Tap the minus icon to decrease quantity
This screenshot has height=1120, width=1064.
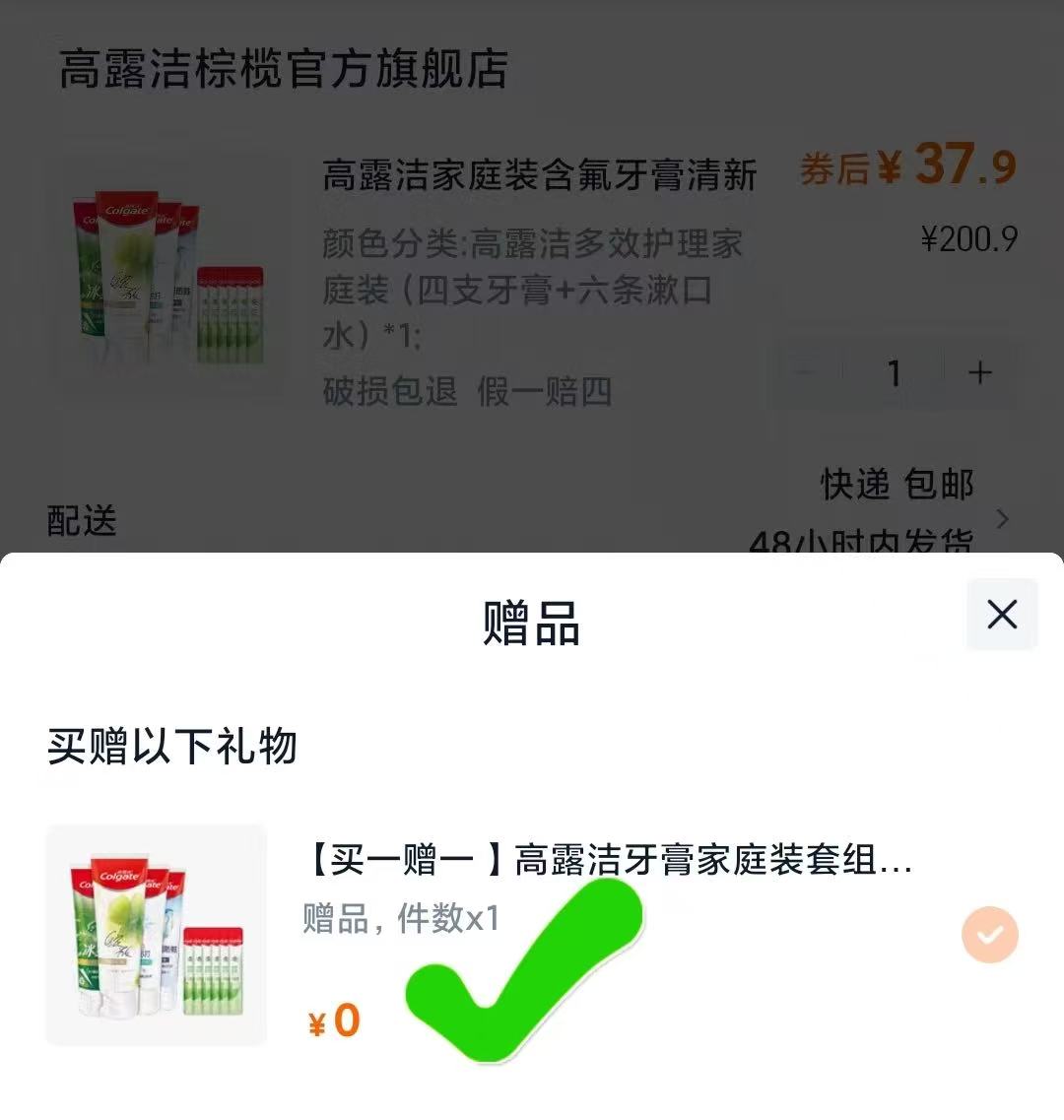point(805,372)
